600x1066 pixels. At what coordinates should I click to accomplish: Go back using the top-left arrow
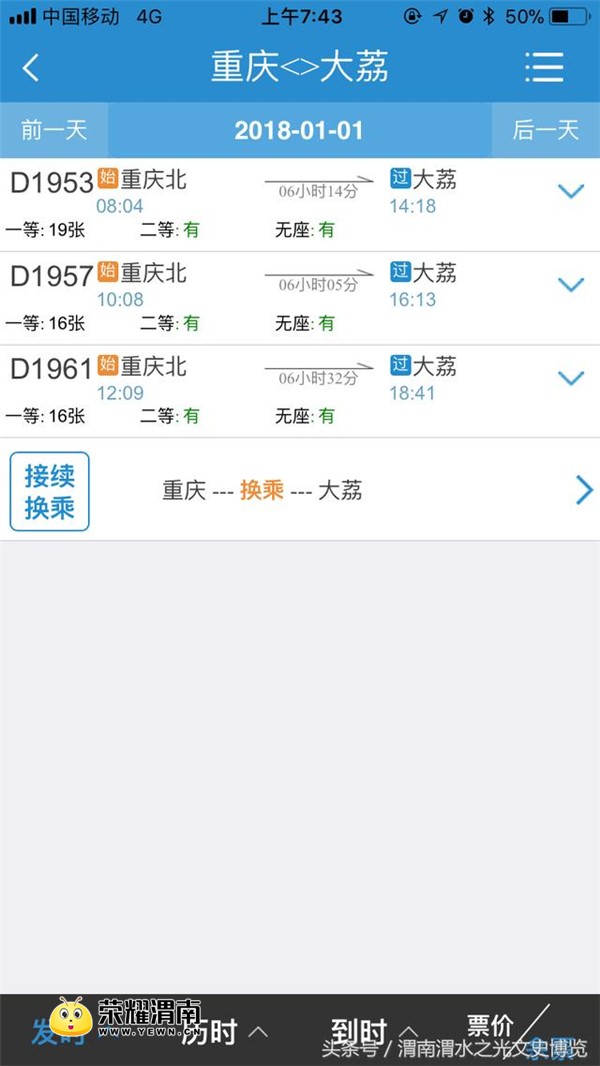pos(31,68)
